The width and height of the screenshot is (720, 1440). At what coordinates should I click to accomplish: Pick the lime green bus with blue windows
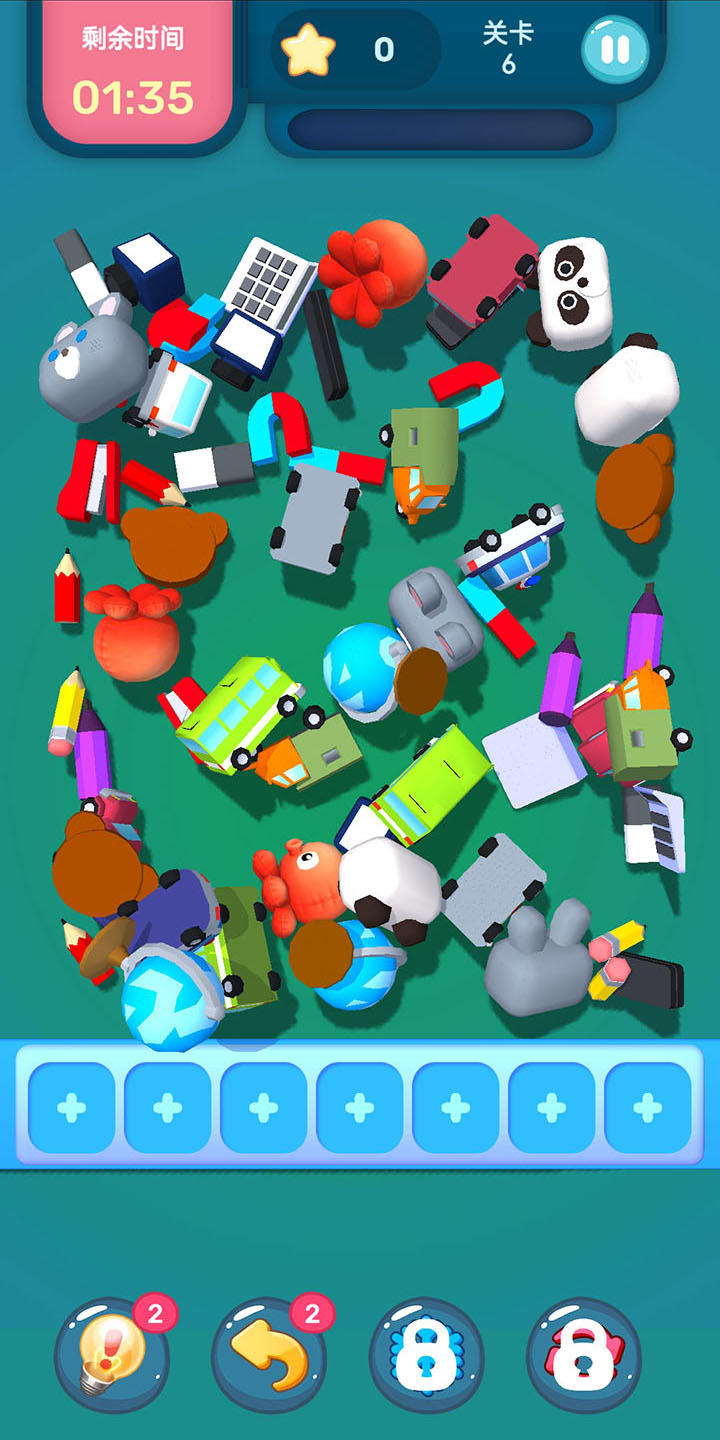pyautogui.click(x=238, y=704)
